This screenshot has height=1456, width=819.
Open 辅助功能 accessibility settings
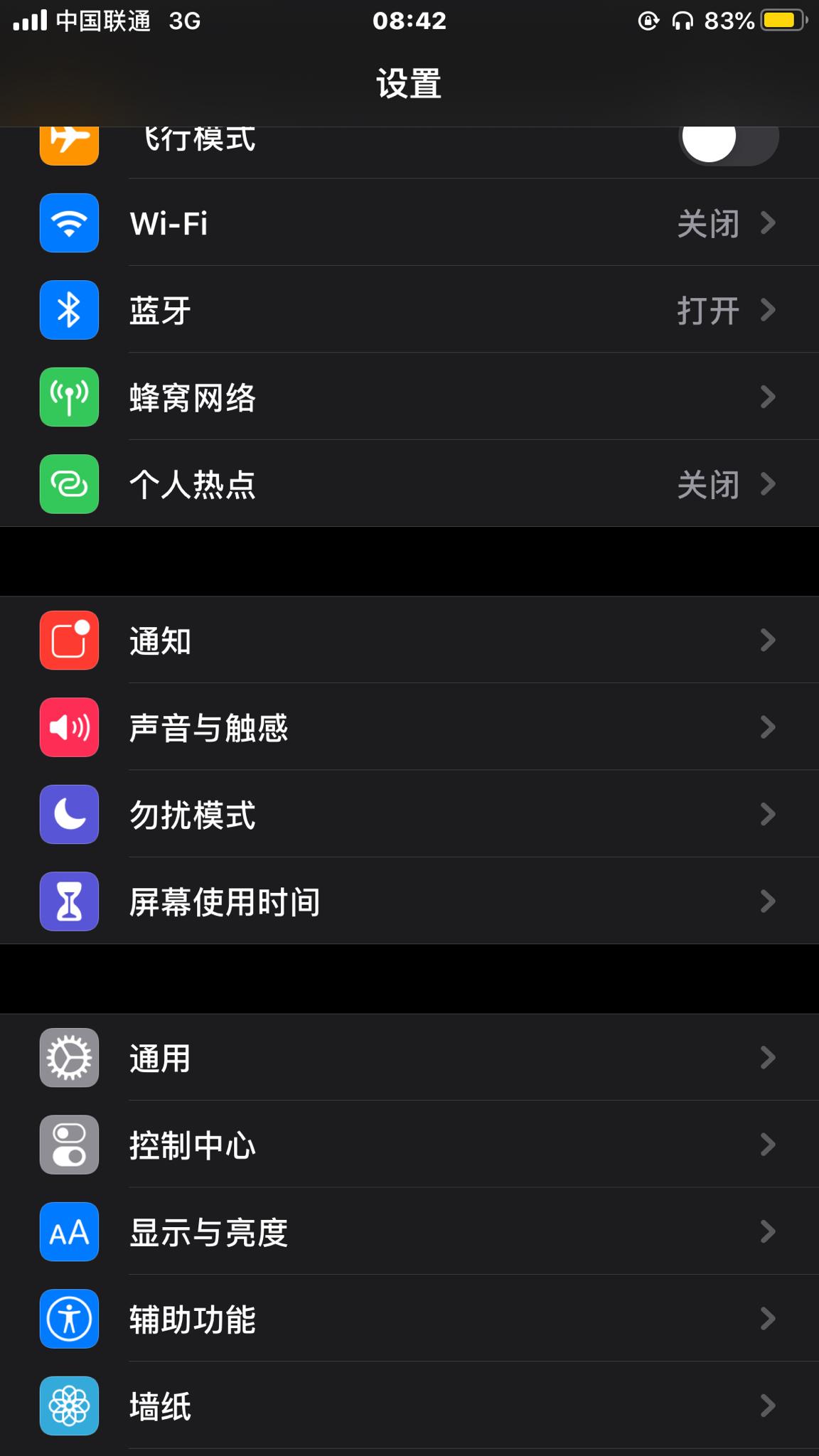pos(409,1319)
